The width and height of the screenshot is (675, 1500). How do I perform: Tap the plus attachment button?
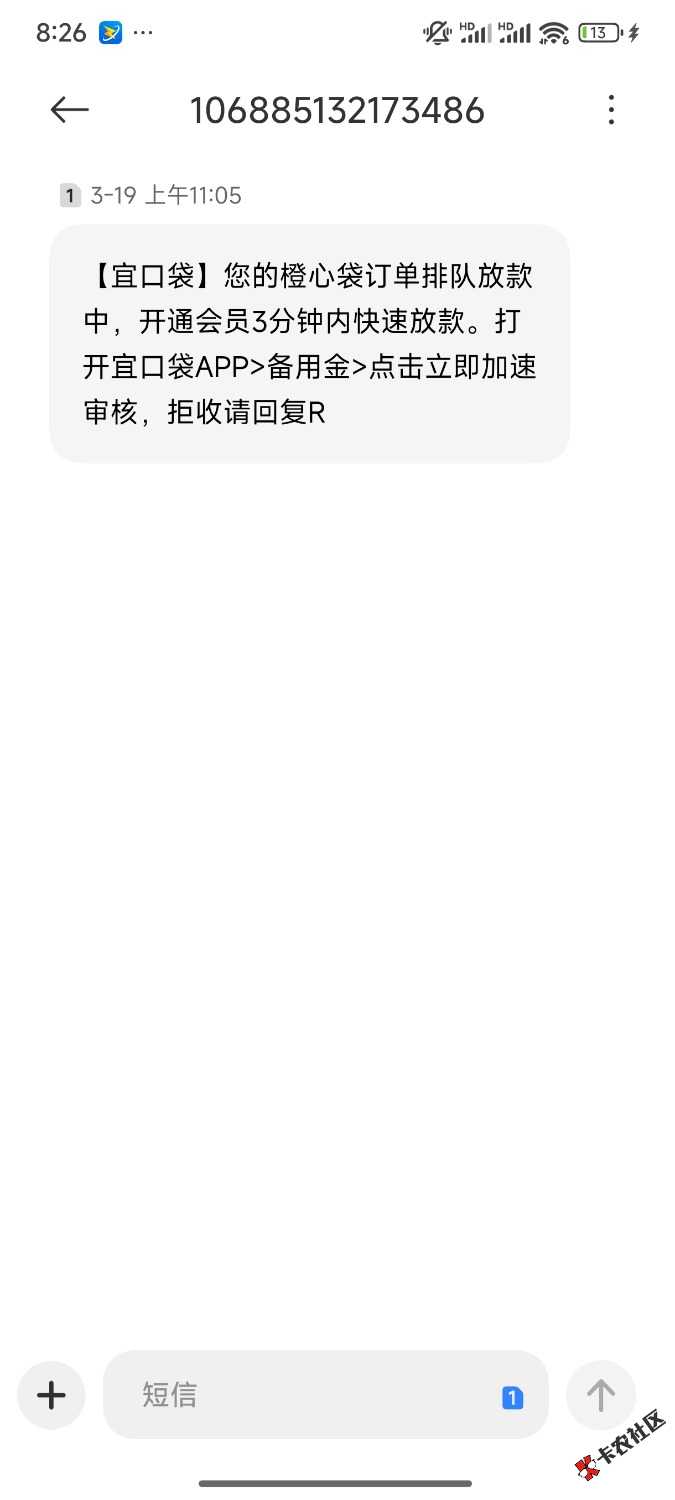click(x=51, y=1395)
